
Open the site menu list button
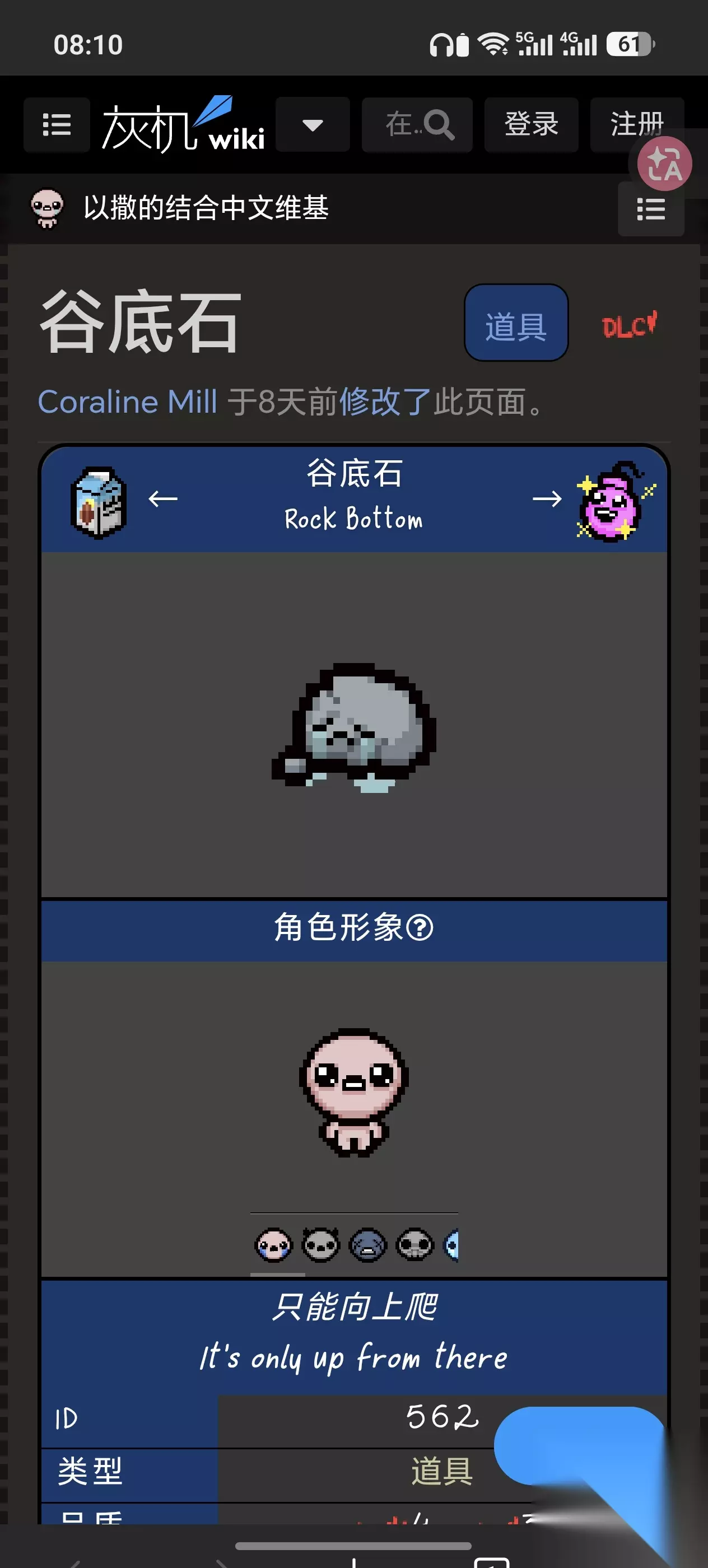pos(57,125)
